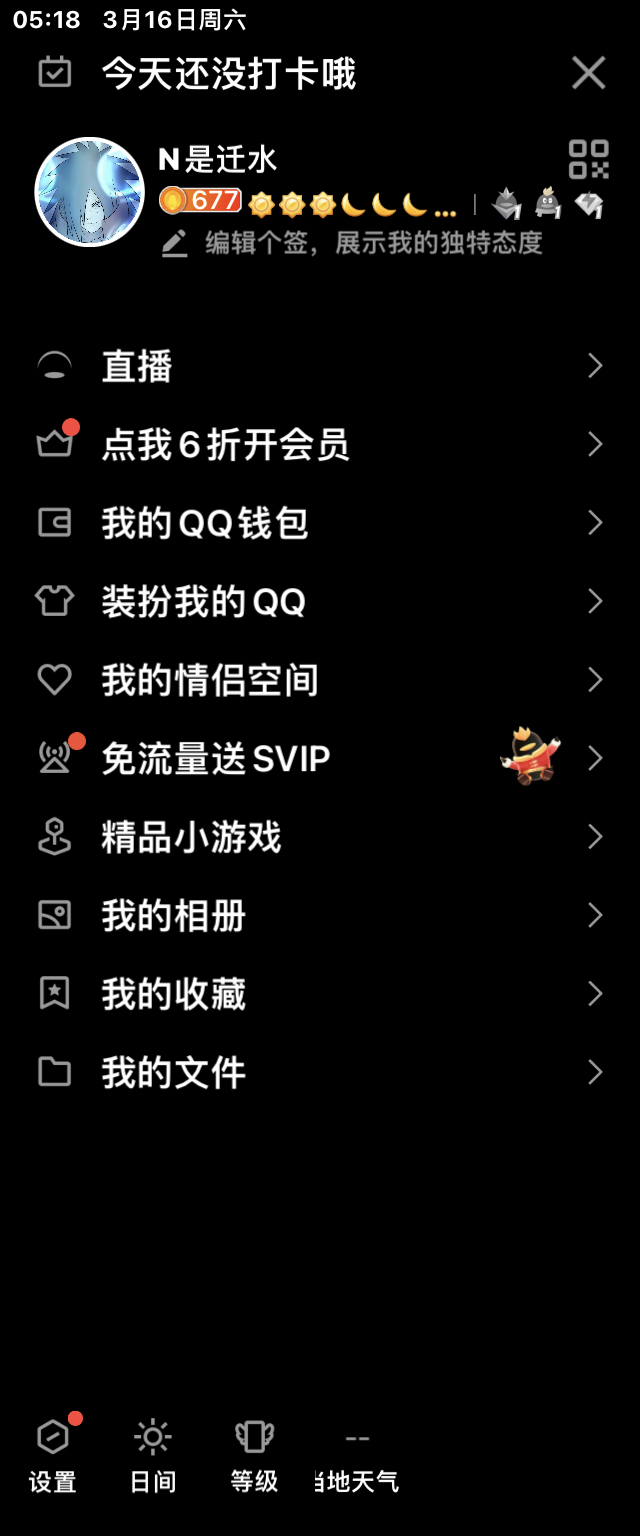Check the local weather (当地天气)
Viewport: 640px width, 1536px height.
pyautogui.click(x=357, y=1455)
